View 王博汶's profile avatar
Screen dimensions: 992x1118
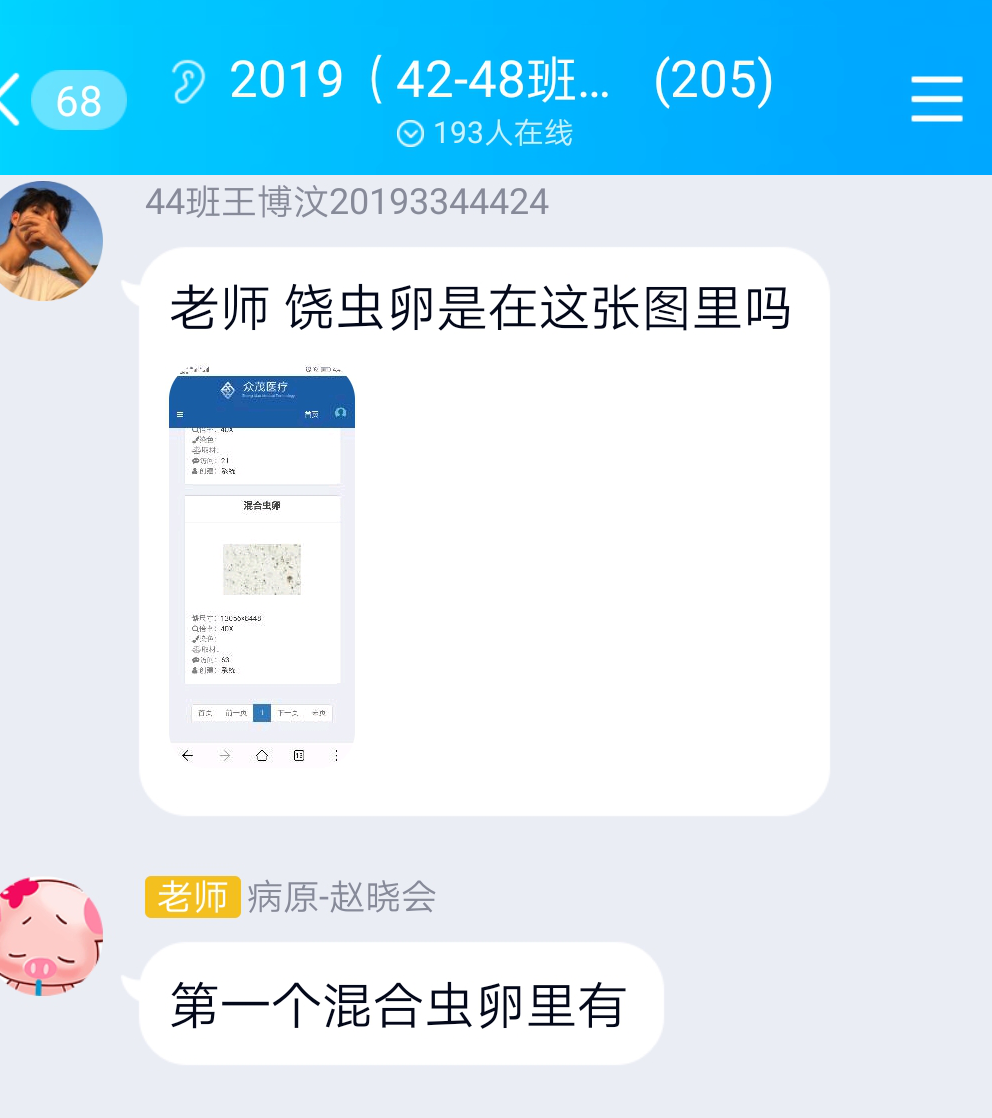coord(50,240)
